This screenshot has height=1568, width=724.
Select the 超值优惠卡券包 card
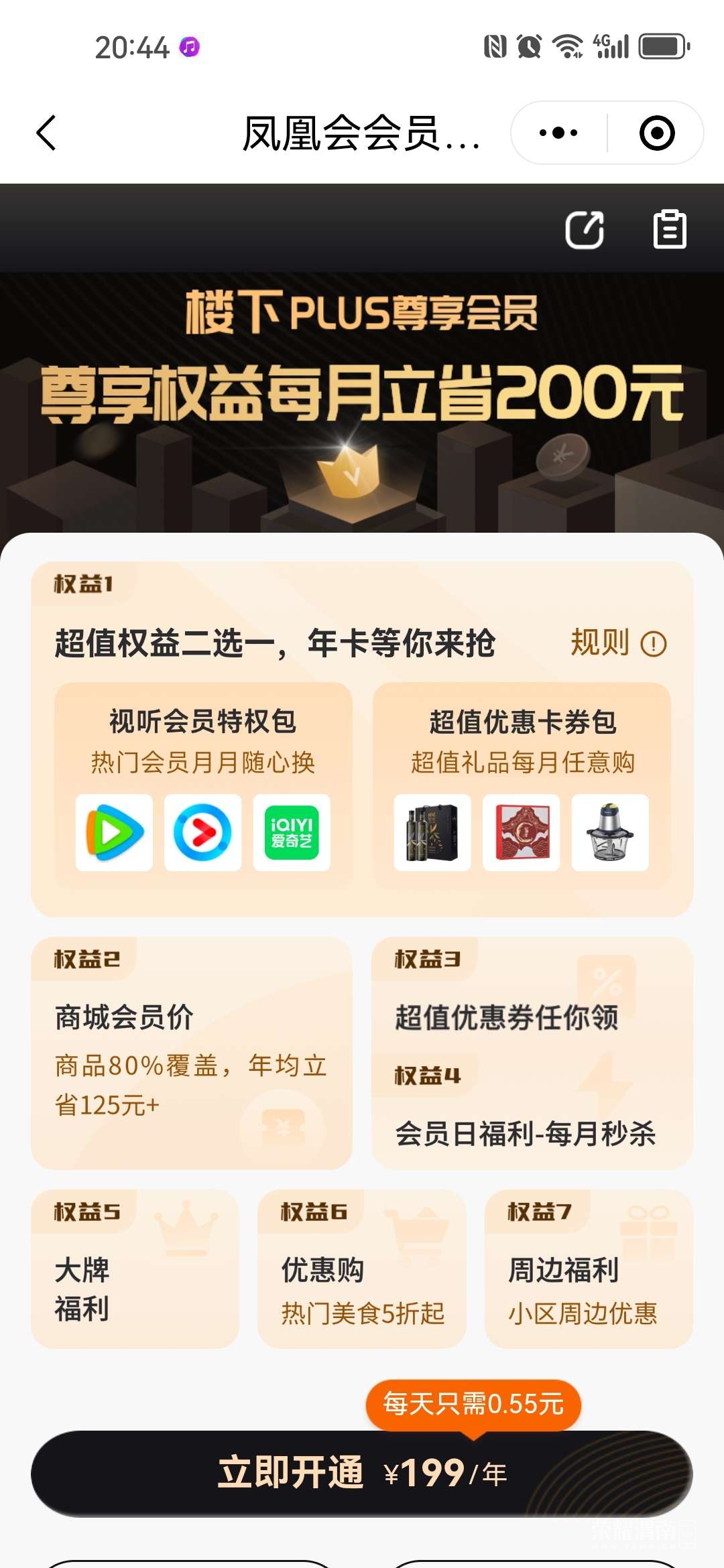(x=522, y=784)
